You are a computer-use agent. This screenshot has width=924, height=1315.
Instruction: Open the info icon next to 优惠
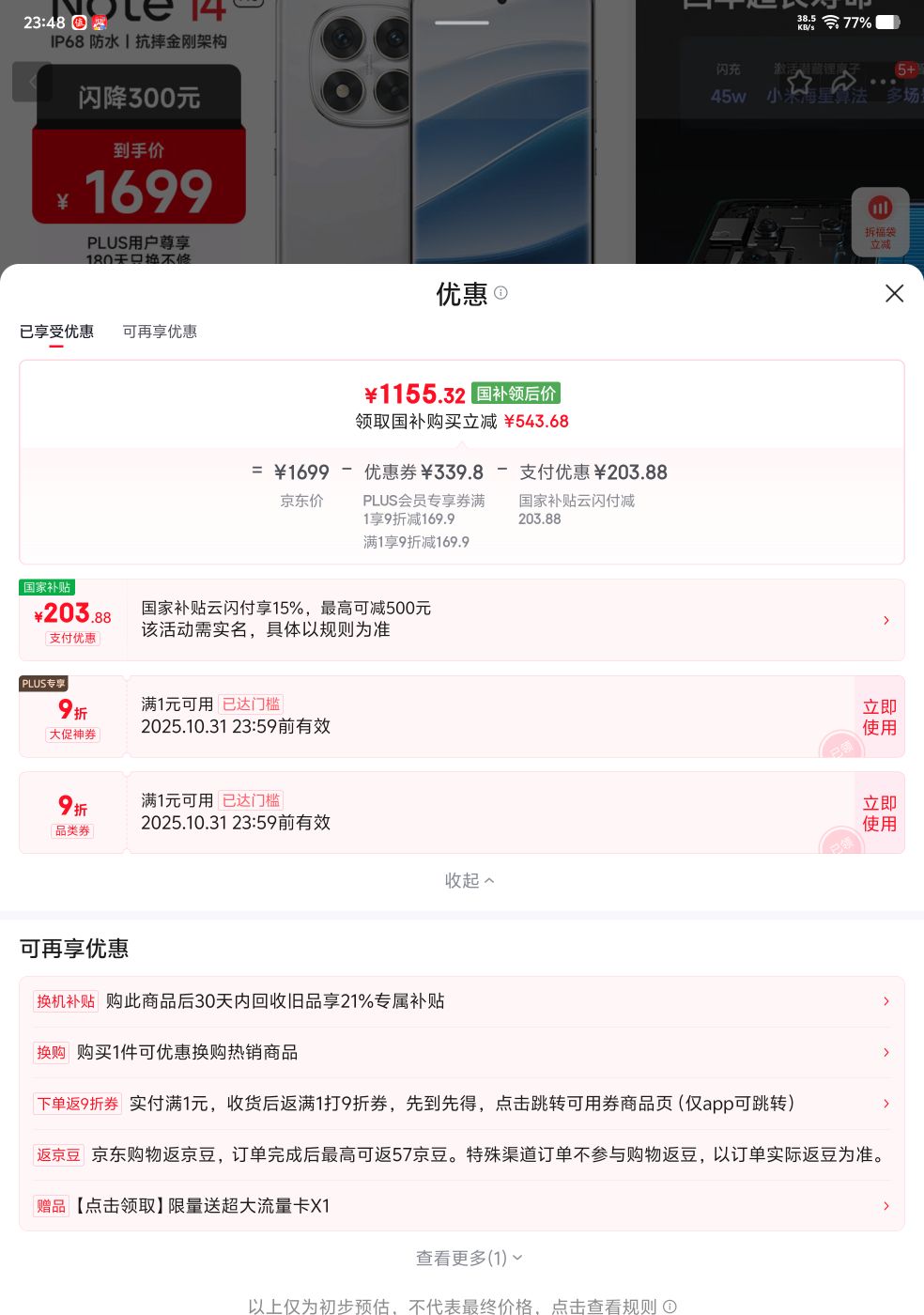[500, 293]
